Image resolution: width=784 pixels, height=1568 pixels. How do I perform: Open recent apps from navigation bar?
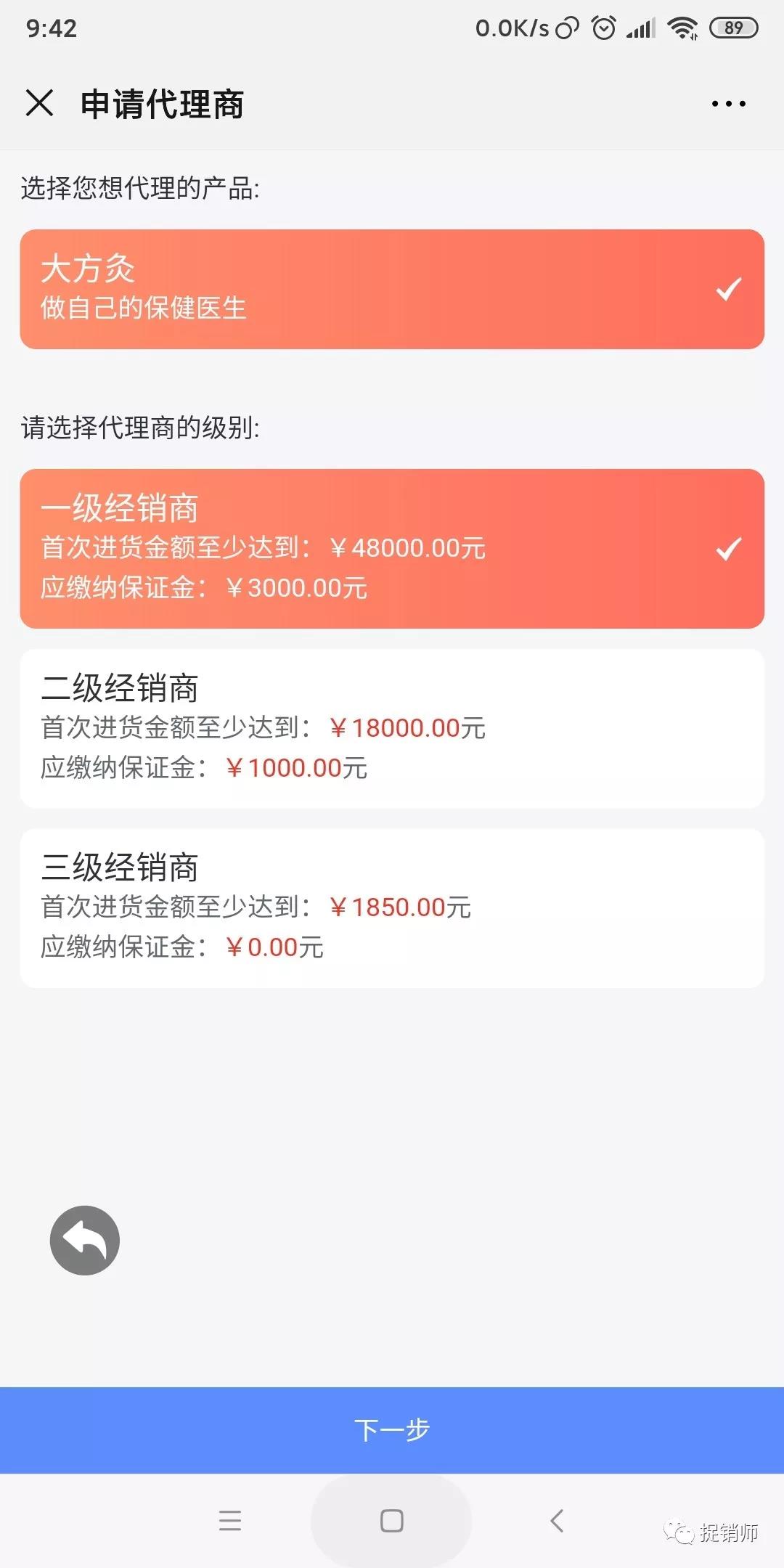click(230, 1520)
